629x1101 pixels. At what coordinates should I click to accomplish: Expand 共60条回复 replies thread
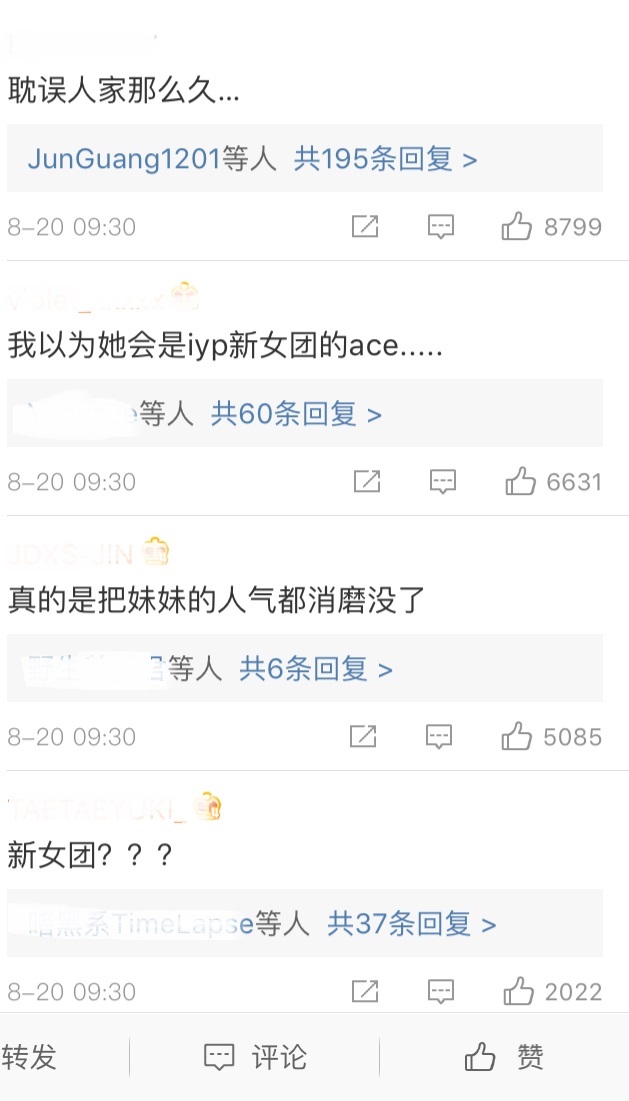tap(296, 414)
